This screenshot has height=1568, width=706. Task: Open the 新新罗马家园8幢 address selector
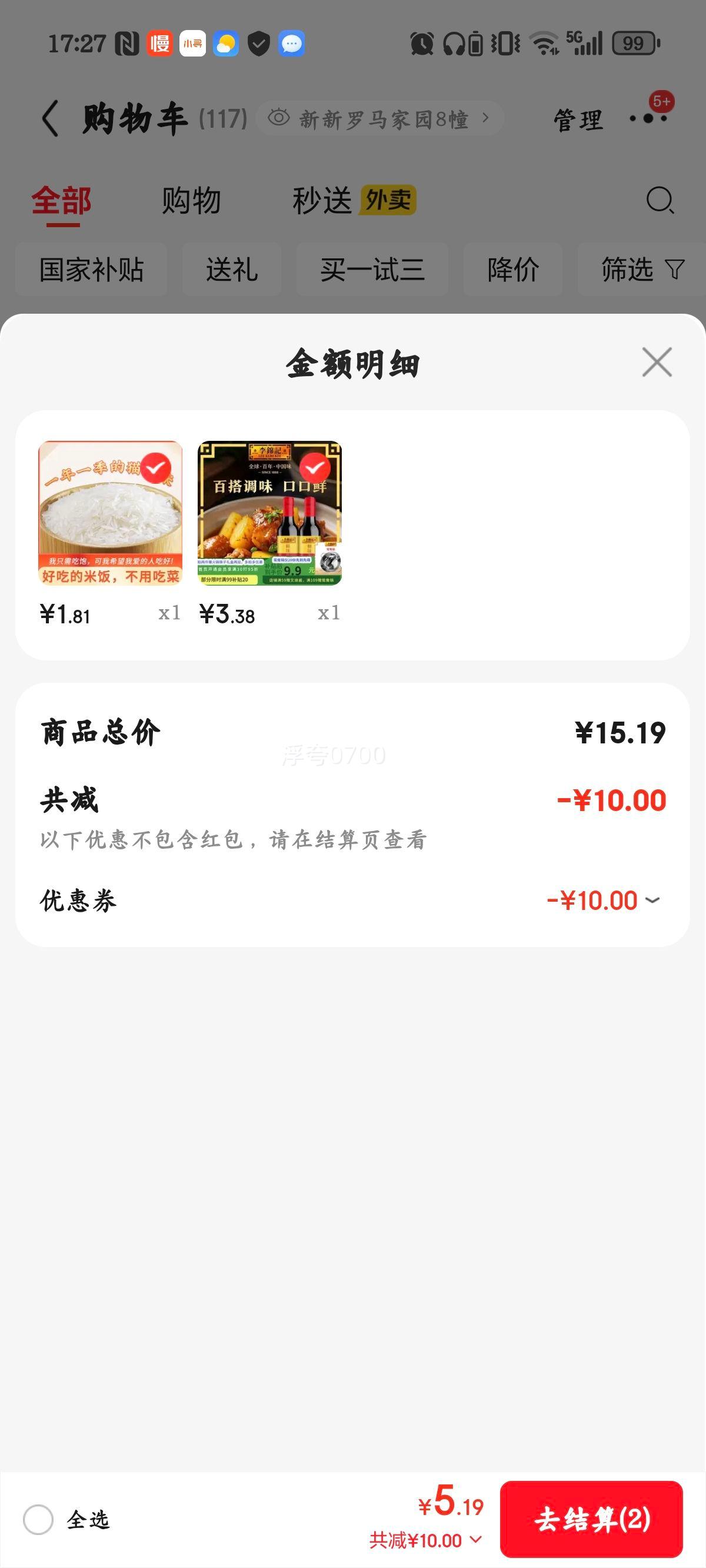click(384, 119)
